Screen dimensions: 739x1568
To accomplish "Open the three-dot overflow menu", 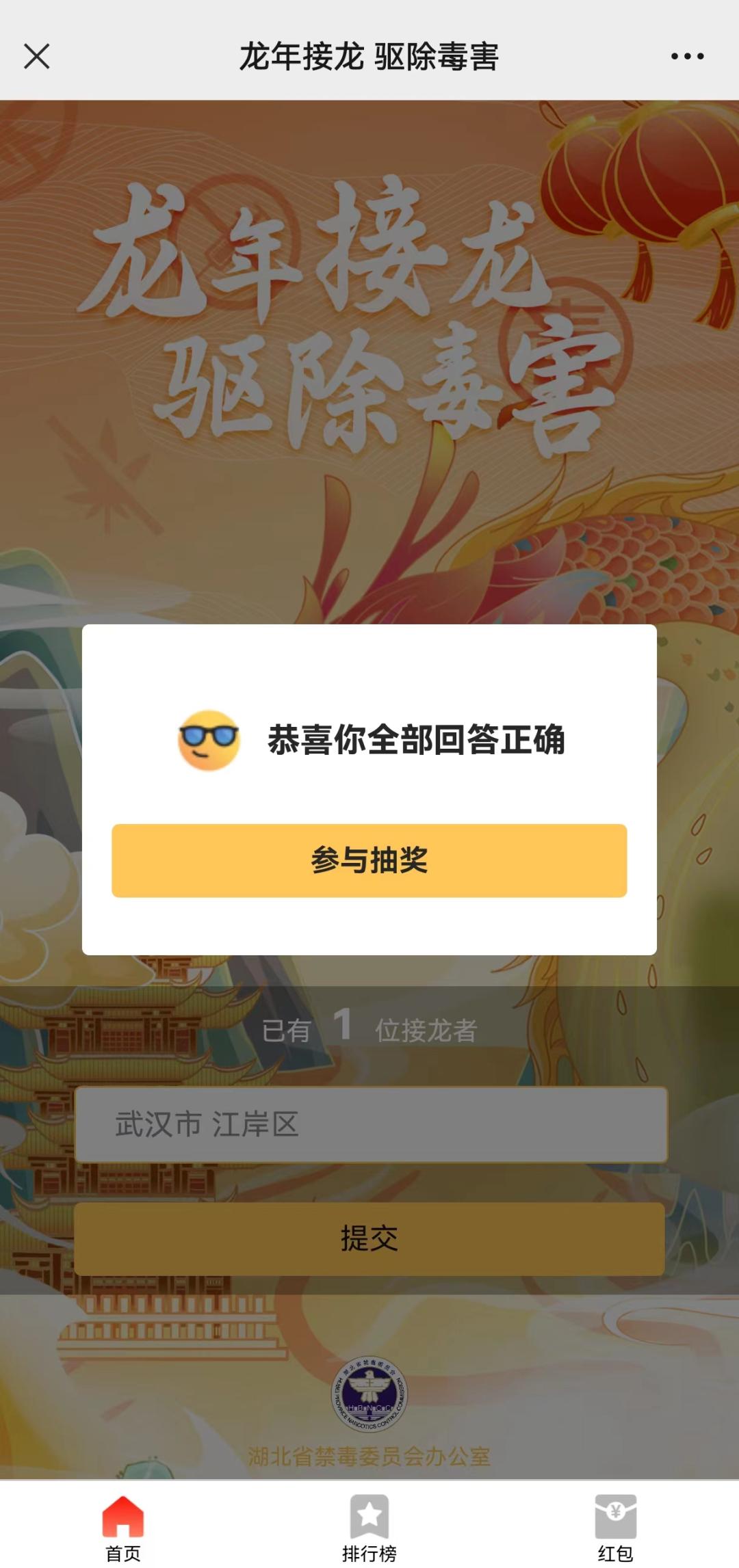I will tap(687, 56).
